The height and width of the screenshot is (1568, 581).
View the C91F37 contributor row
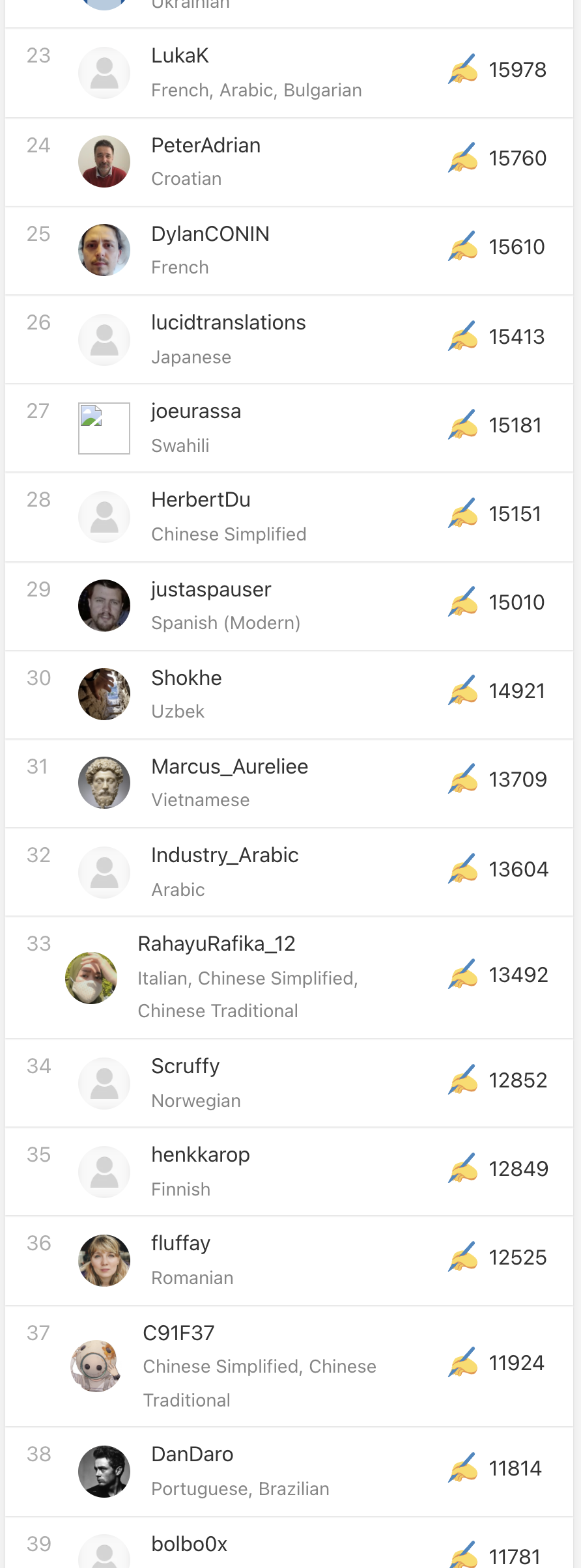[x=289, y=1366]
